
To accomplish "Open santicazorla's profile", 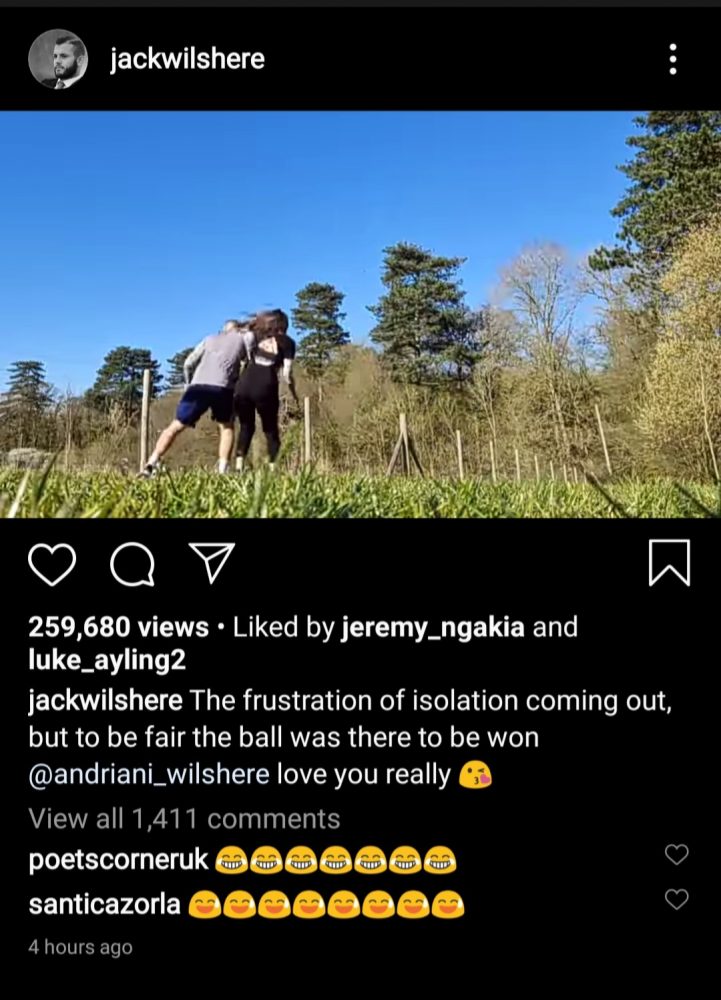I will click(104, 905).
